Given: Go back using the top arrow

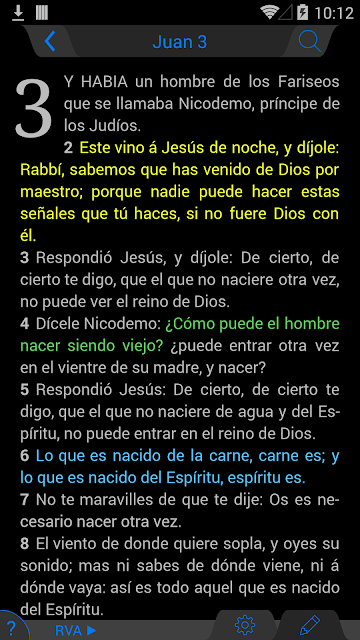Looking at the screenshot, I should [x=50, y=42].
